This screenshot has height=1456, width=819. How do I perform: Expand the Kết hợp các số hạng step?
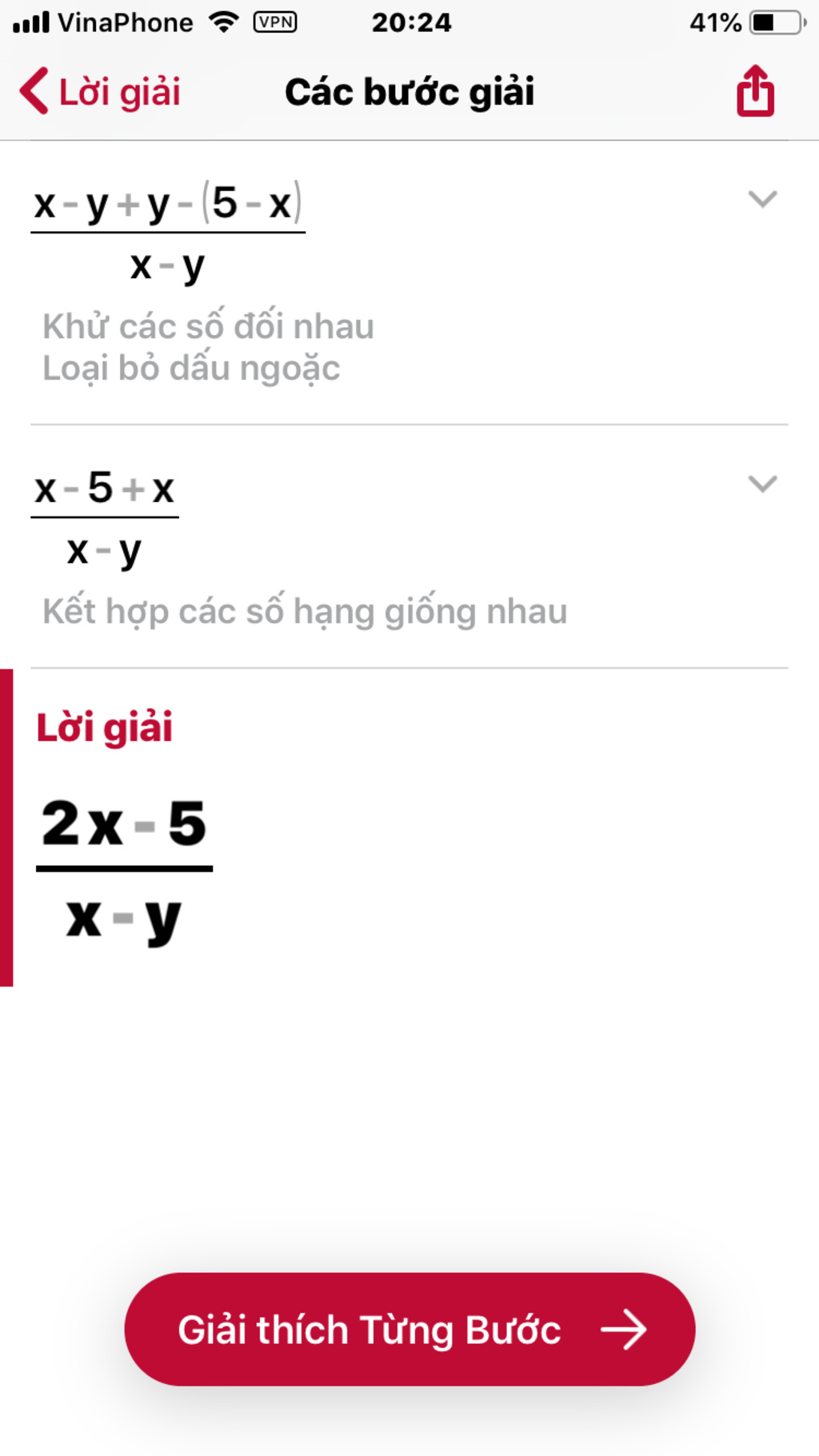pyautogui.click(x=762, y=483)
